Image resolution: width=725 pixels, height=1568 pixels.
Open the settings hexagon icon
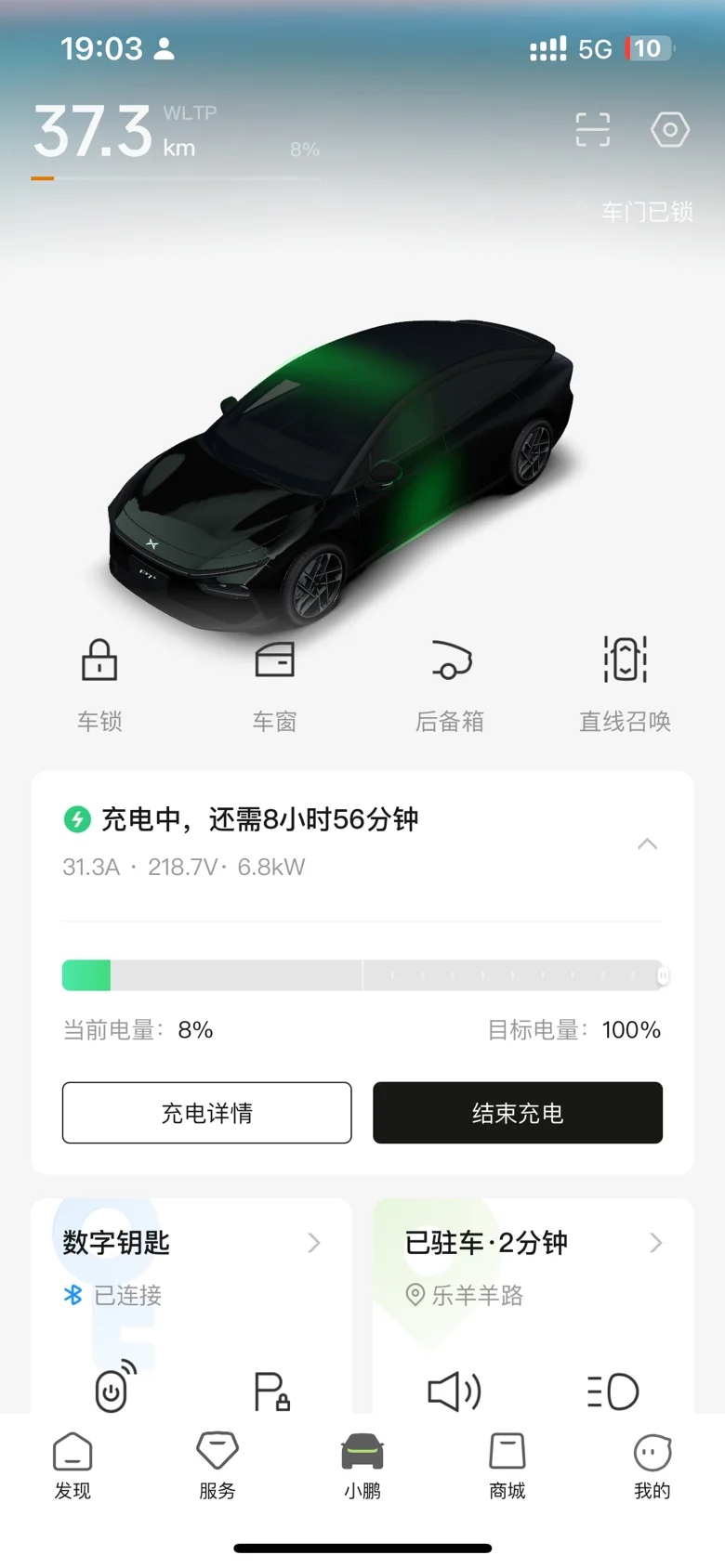tap(669, 130)
